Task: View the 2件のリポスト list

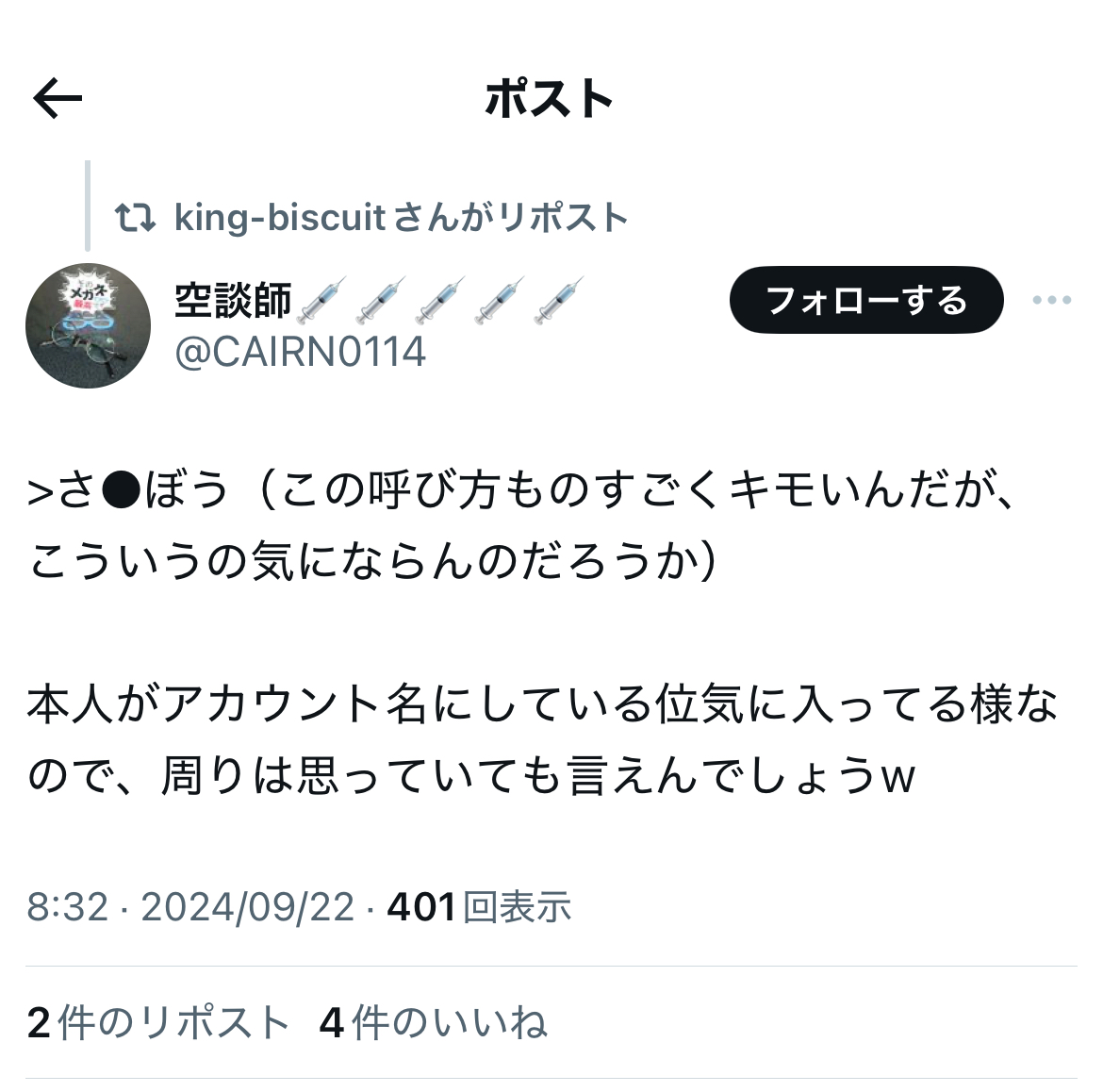Action: click(157, 1023)
